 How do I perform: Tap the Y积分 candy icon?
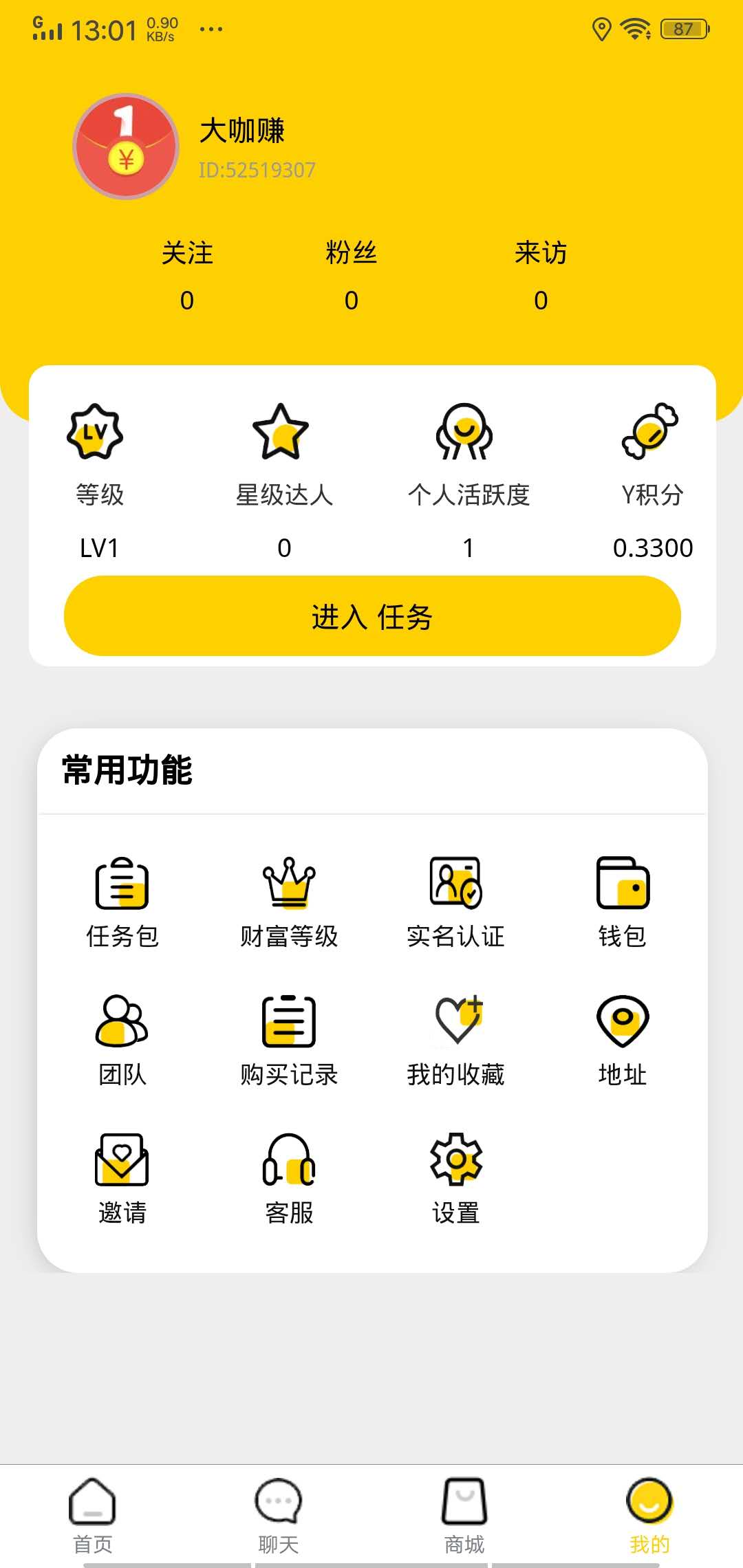tap(650, 432)
